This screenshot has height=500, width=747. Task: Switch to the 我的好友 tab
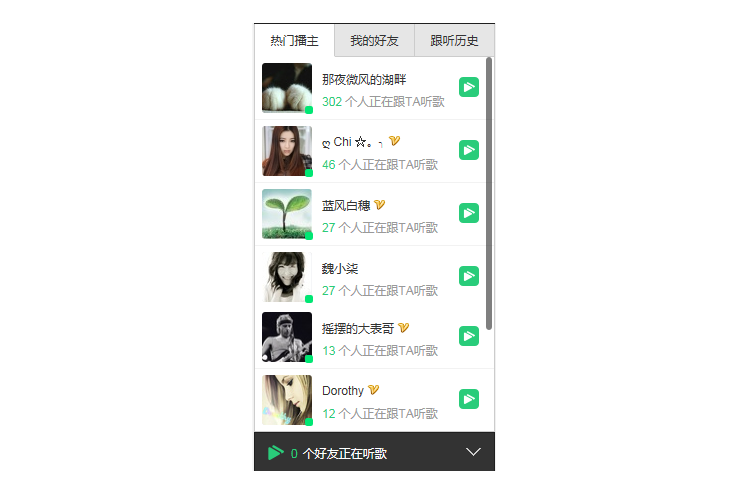point(374,42)
